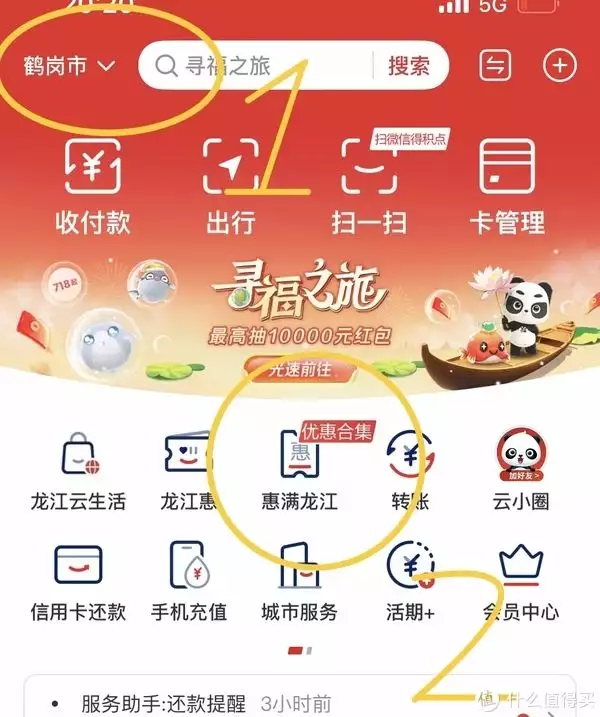Open 龙江惠 coupon section
Screen dimensions: 600x717
(190, 470)
